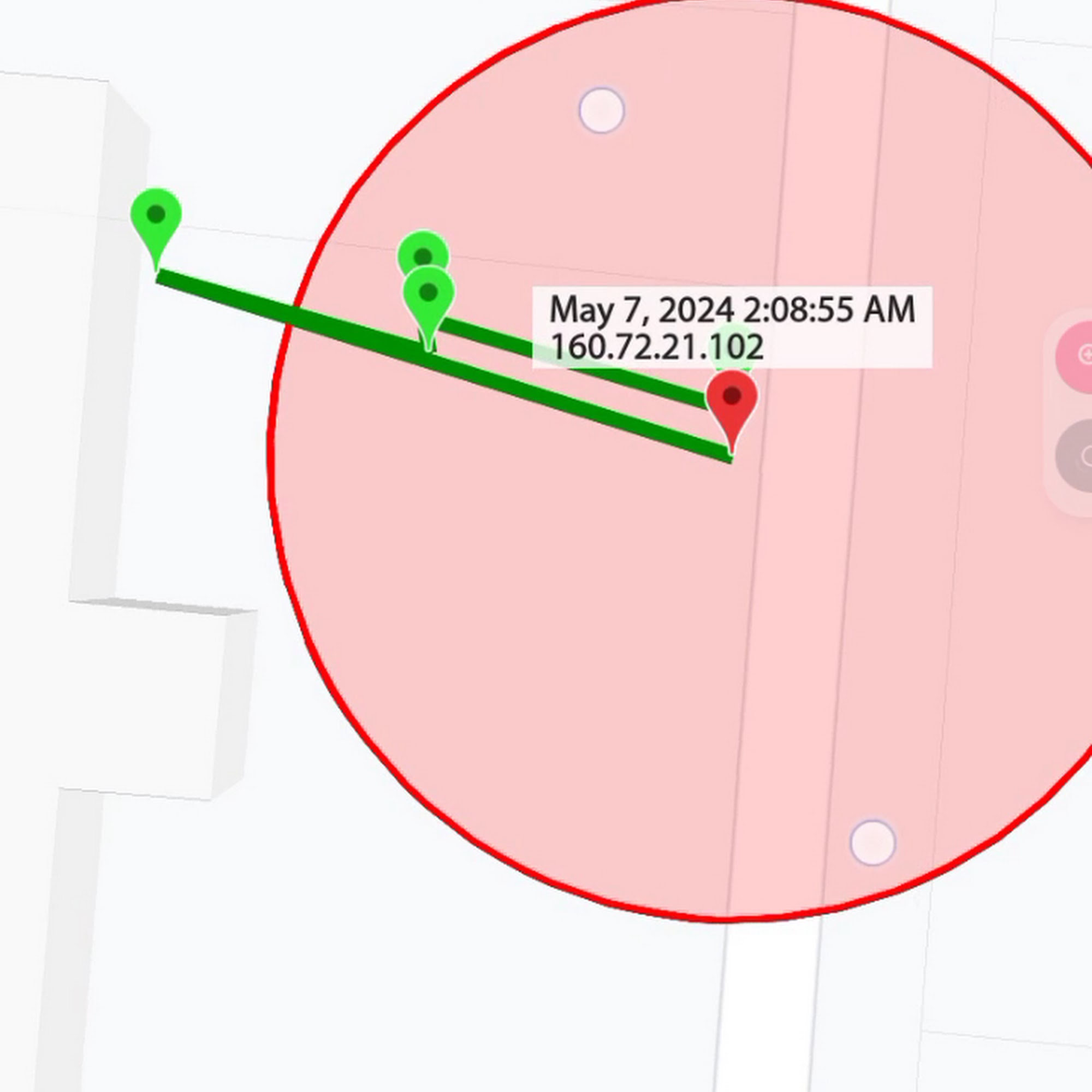Tap the lower white handle on the red circle
This screenshot has width=1092, height=1092.
pyautogui.click(x=873, y=842)
